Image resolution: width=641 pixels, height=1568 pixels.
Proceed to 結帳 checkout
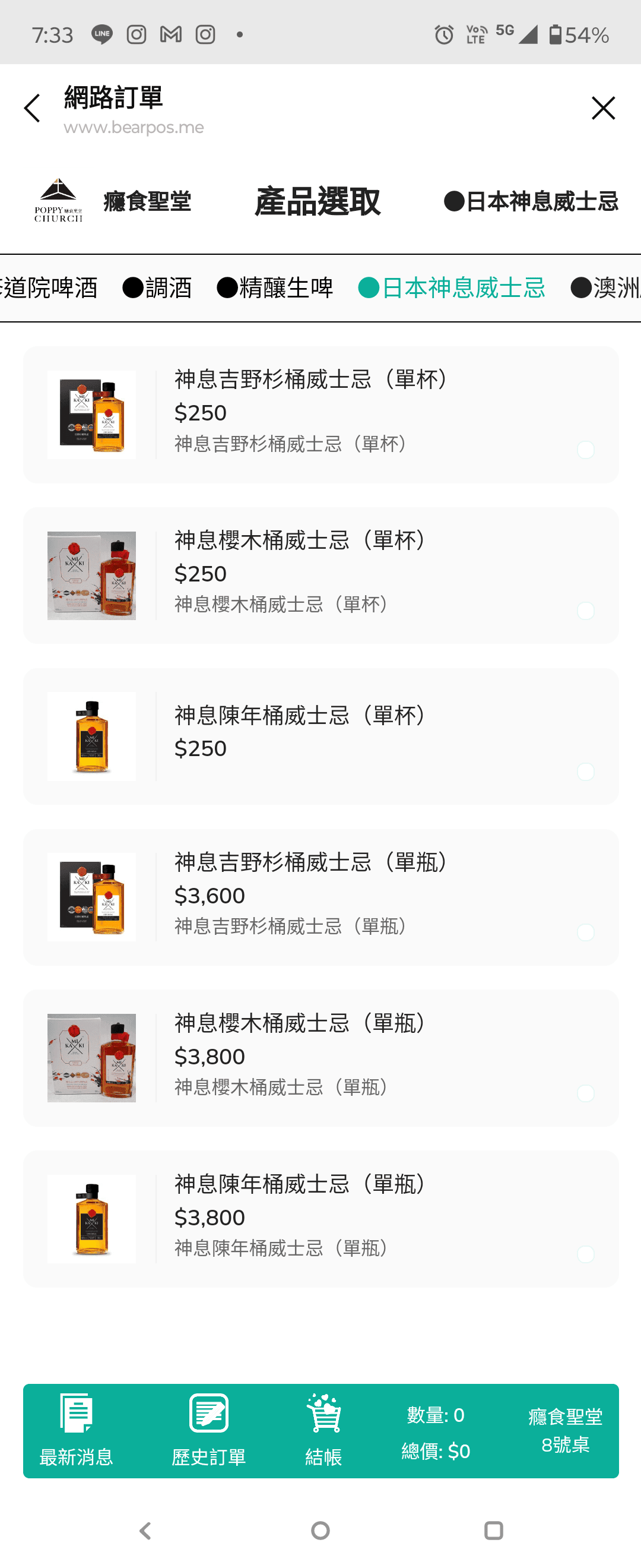click(323, 1430)
